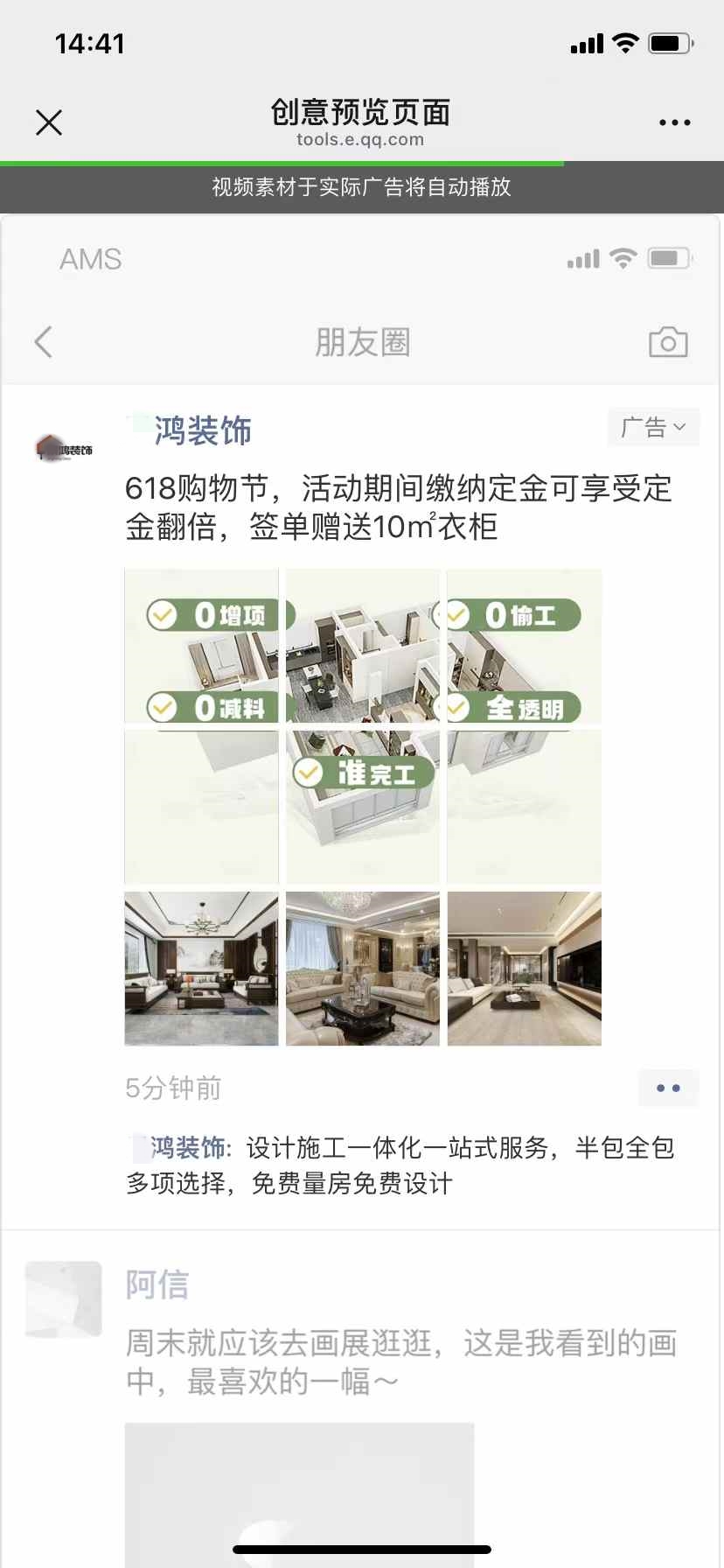Open the 0偷工 ad image tile

click(524, 647)
